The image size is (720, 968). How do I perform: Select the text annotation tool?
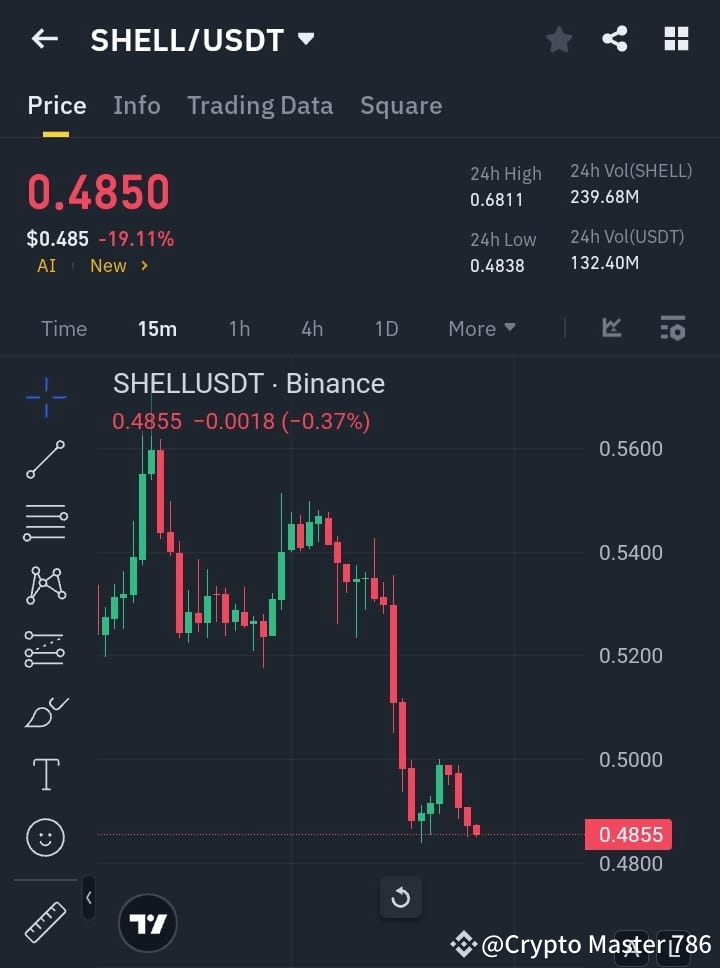[45, 774]
